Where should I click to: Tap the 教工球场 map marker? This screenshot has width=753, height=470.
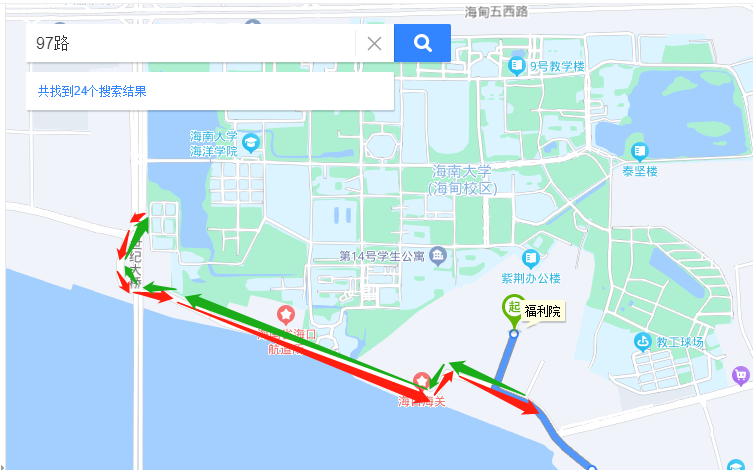[x=643, y=342]
